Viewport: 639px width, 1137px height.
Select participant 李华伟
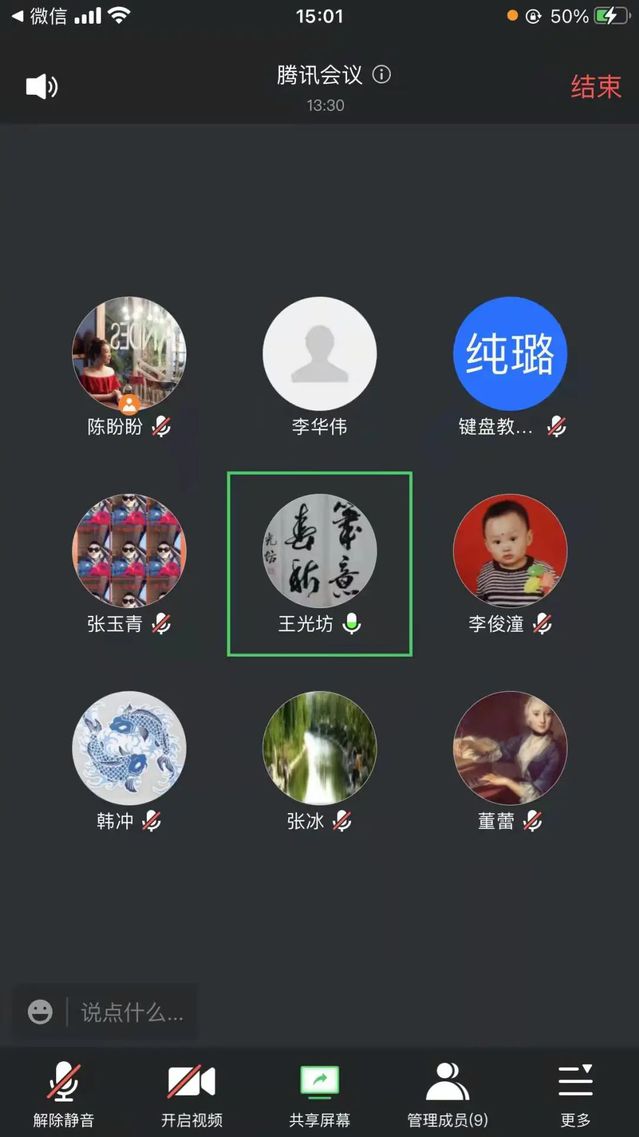click(x=320, y=355)
